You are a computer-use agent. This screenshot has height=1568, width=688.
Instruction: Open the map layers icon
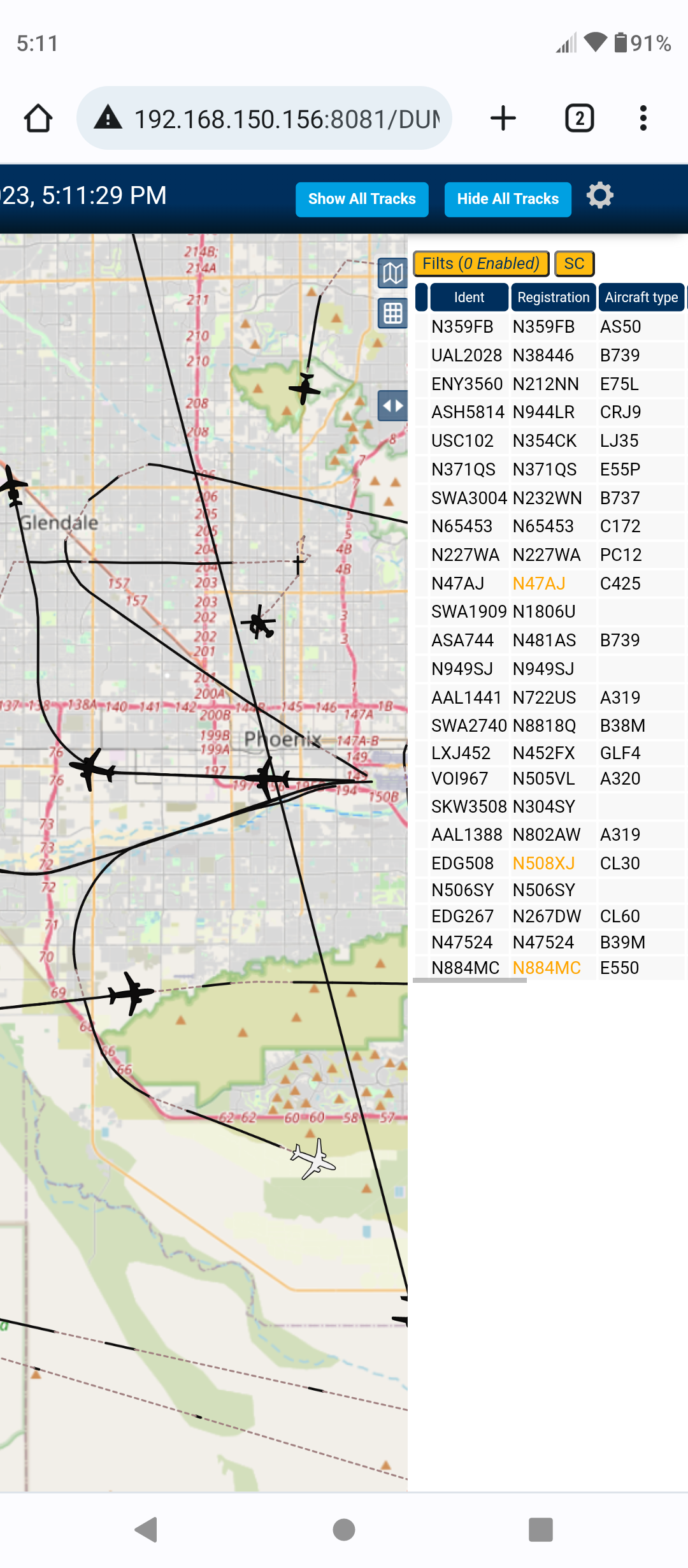coord(392,274)
